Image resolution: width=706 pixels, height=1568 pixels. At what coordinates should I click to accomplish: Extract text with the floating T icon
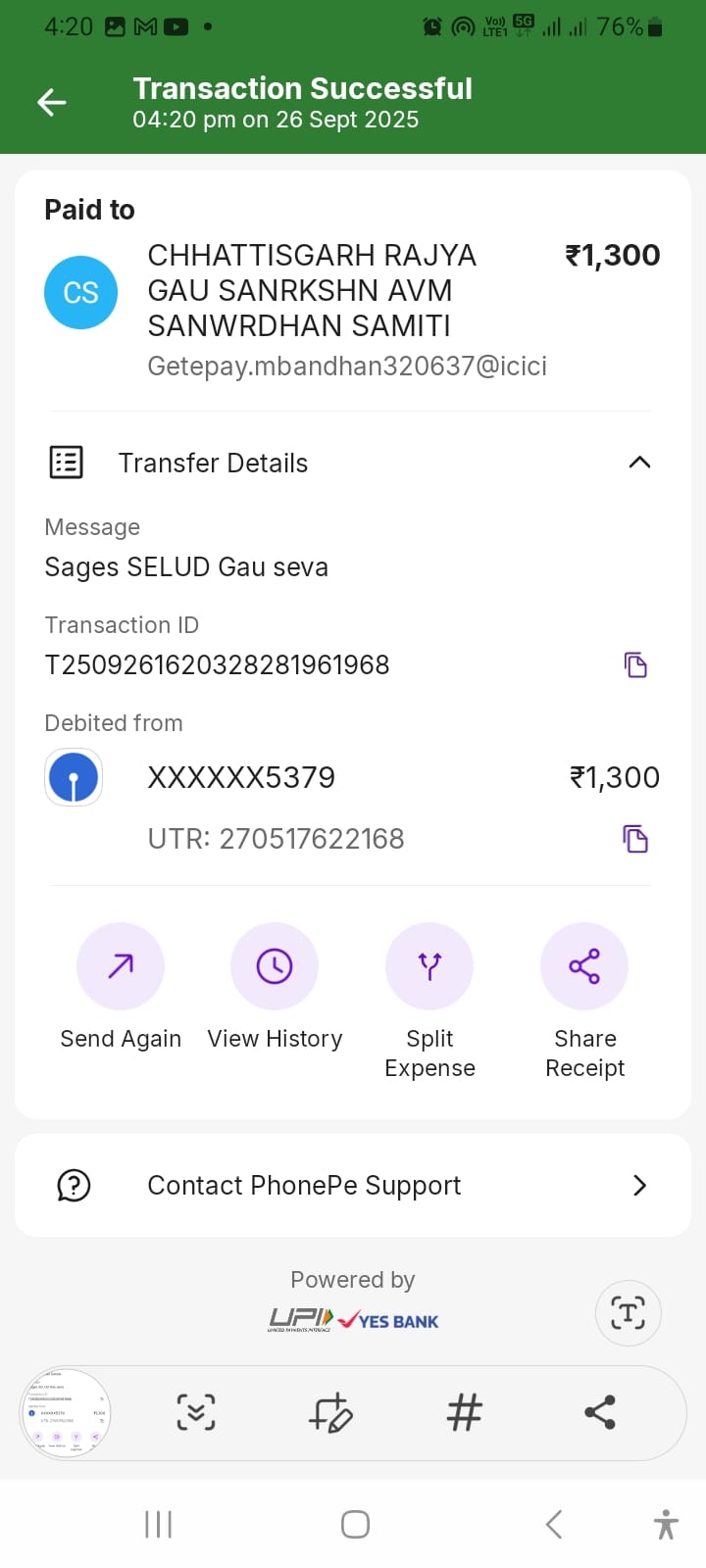629,1312
